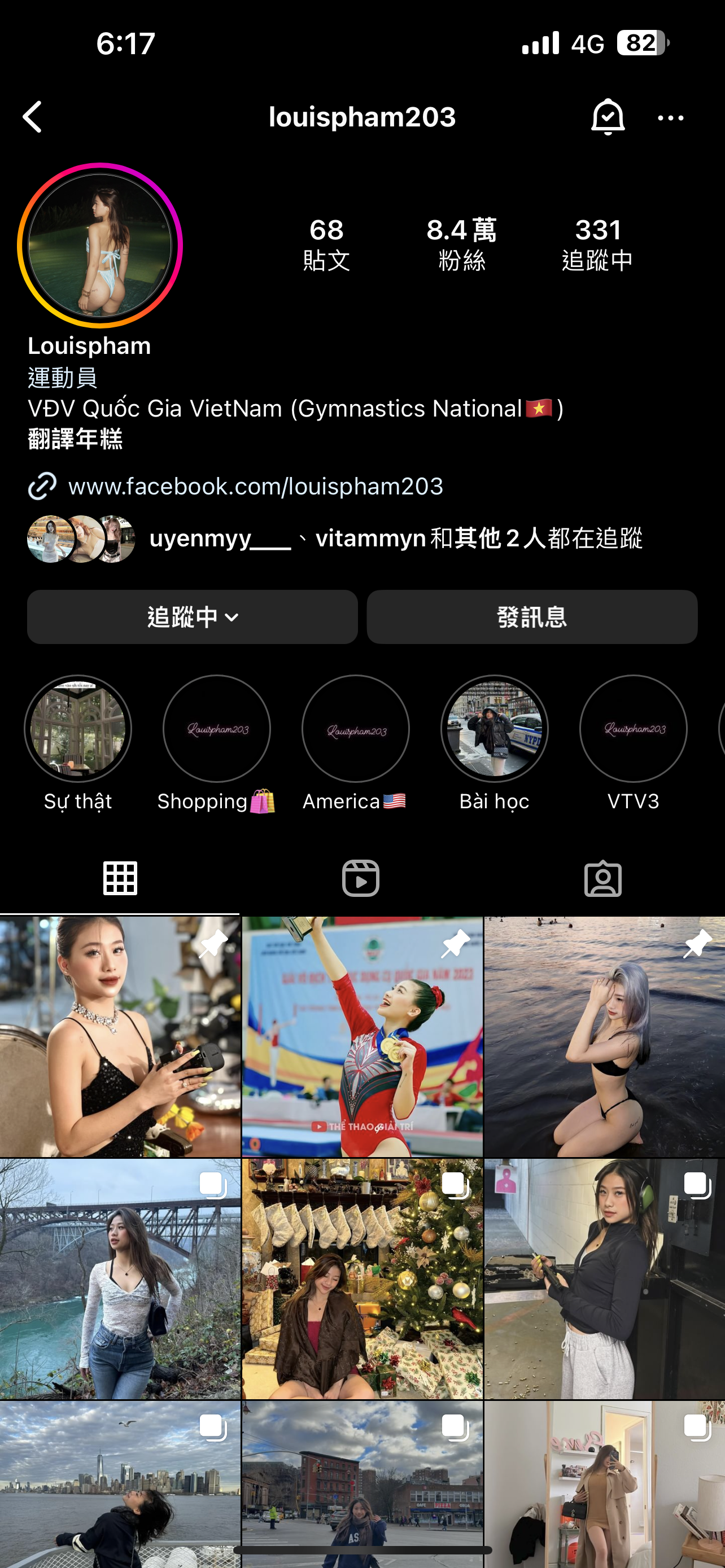The image size is (725, 1568).
Task: Open the Shopping story highlight
Action: (217, 729)
